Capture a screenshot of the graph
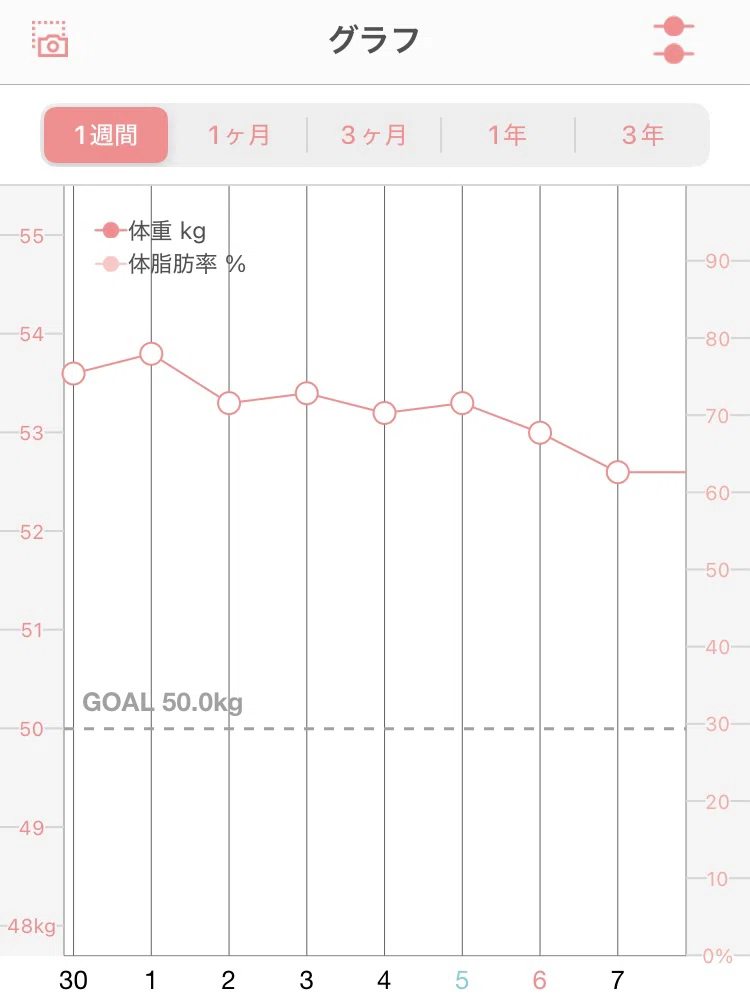 click(x=50, y=39)
